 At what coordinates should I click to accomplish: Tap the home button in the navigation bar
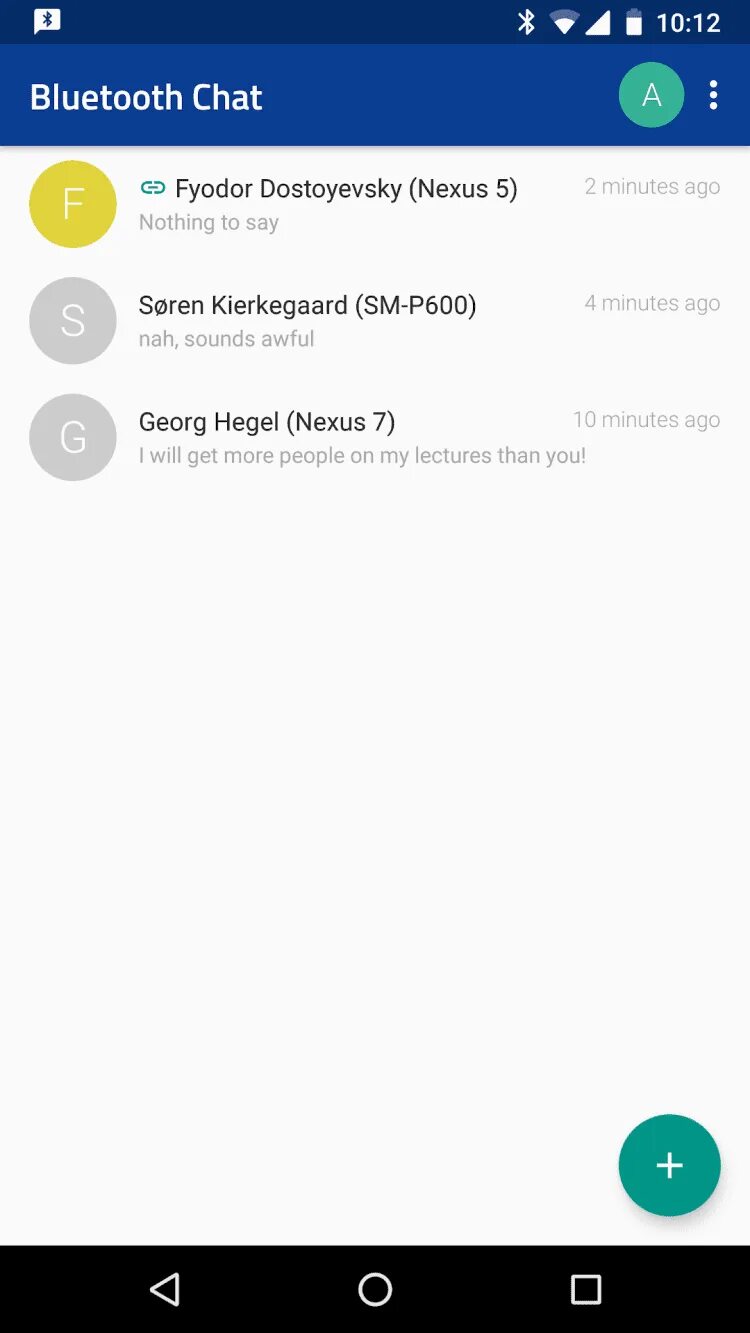coord(375,1289)
